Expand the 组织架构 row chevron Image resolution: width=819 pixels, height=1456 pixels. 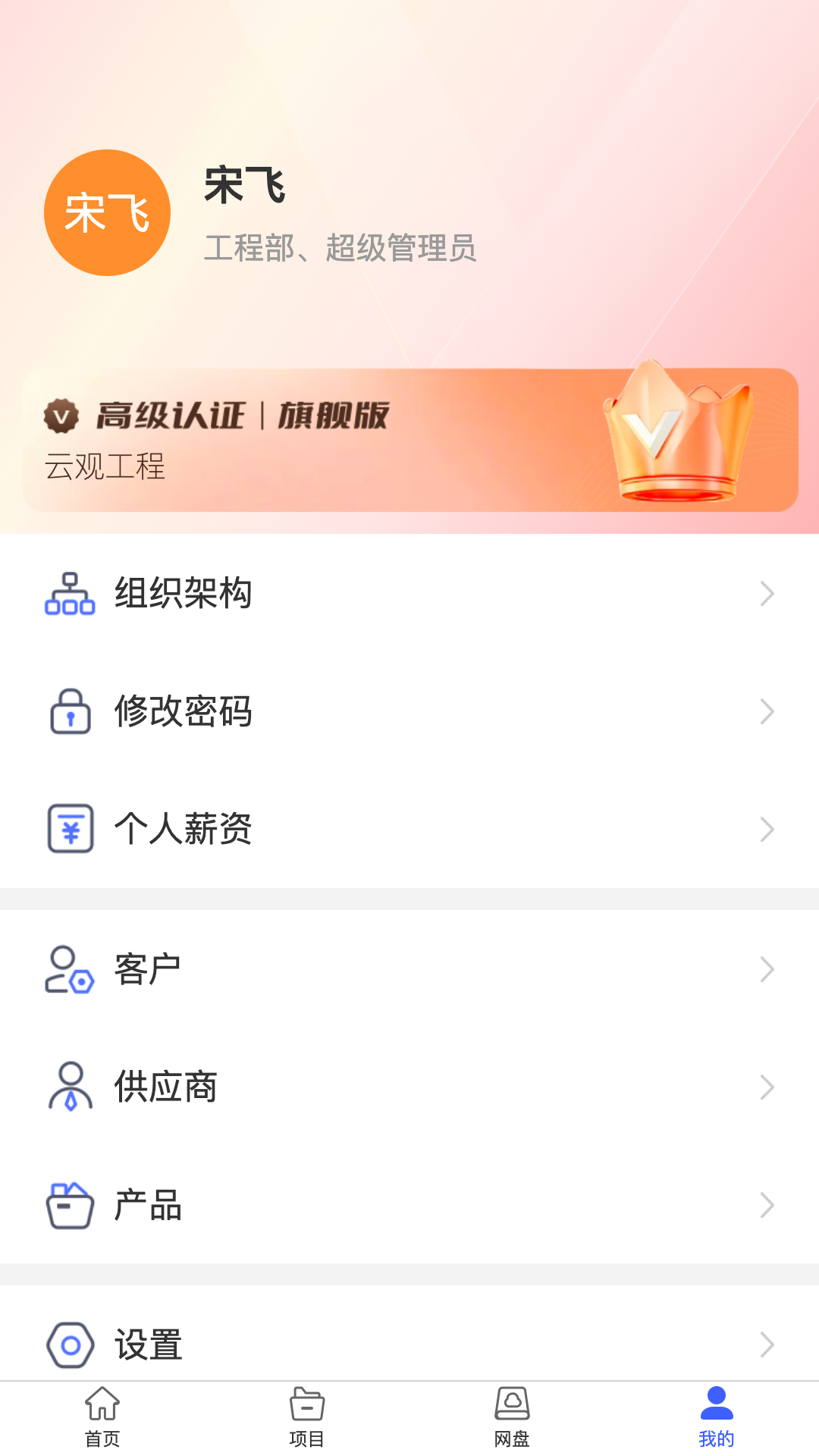coord(766,594)
